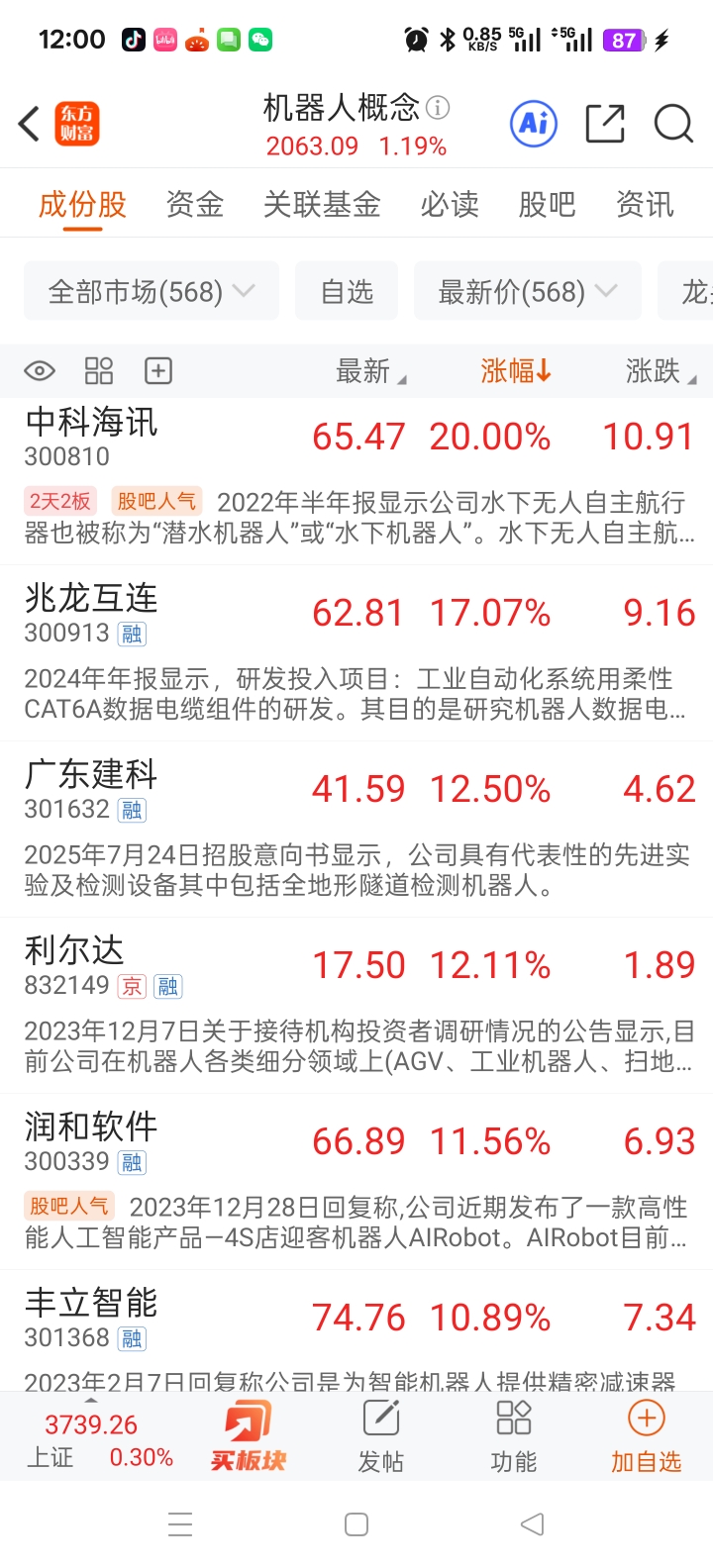Switch to the 关联基金 tab
This screenshot has height=1568, width=713.
322,204
